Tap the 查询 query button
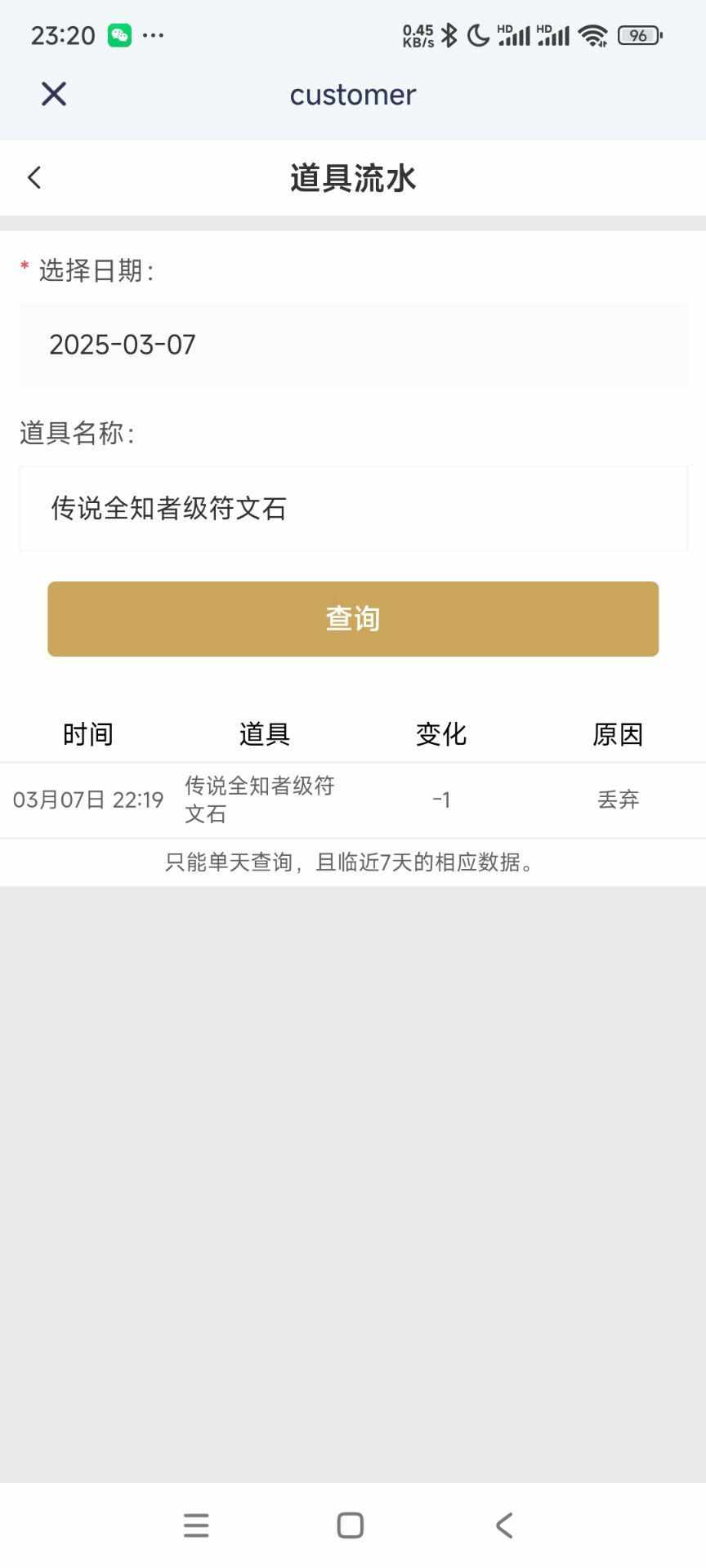706x1568 pixels. tap(353, 619)
